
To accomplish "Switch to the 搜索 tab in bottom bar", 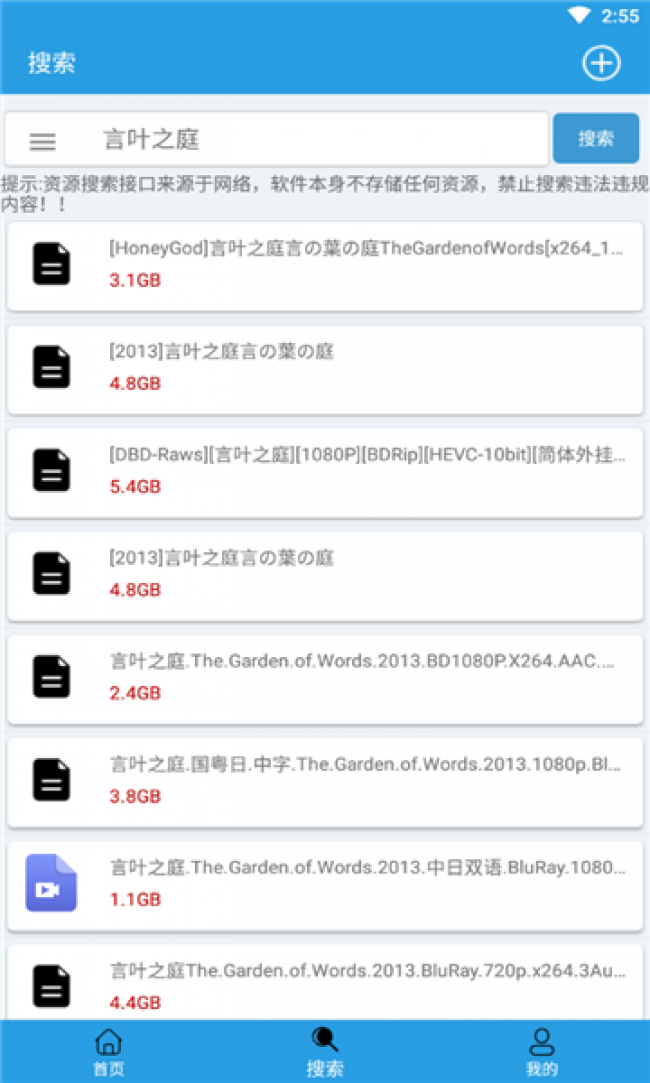I will pos(325,1052).
